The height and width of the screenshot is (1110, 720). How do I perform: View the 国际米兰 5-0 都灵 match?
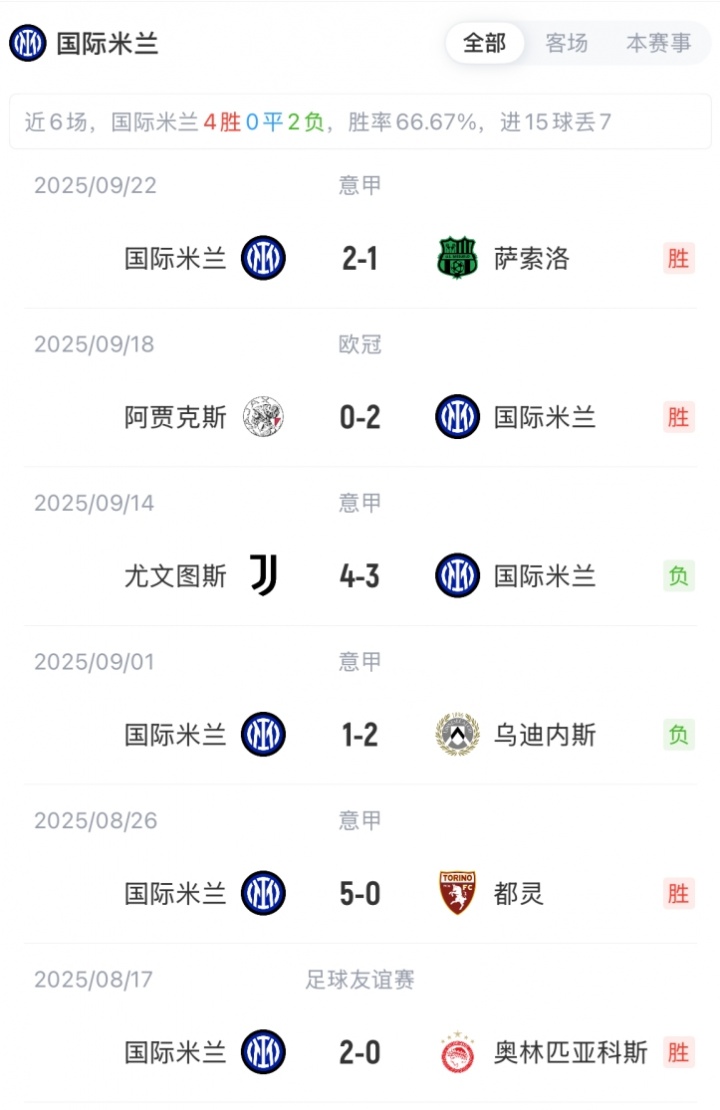tap(360, 893)
